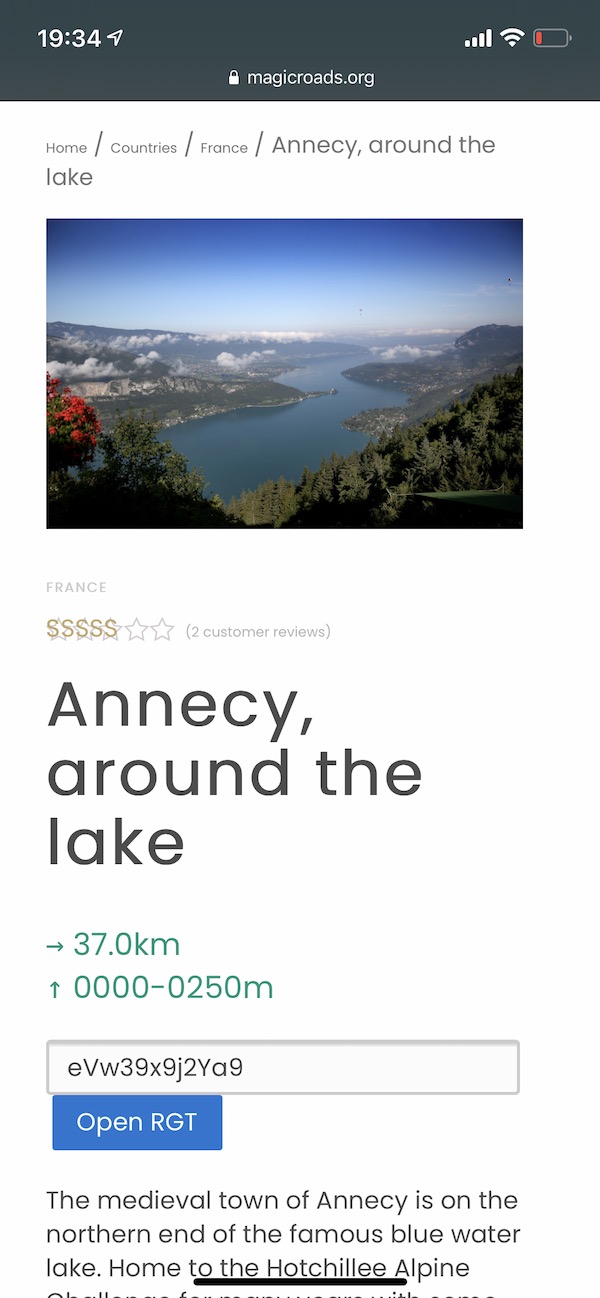Screen dimensions: 600x1298
Task: Go to the Home breadcrumb link
Action: 66,148
